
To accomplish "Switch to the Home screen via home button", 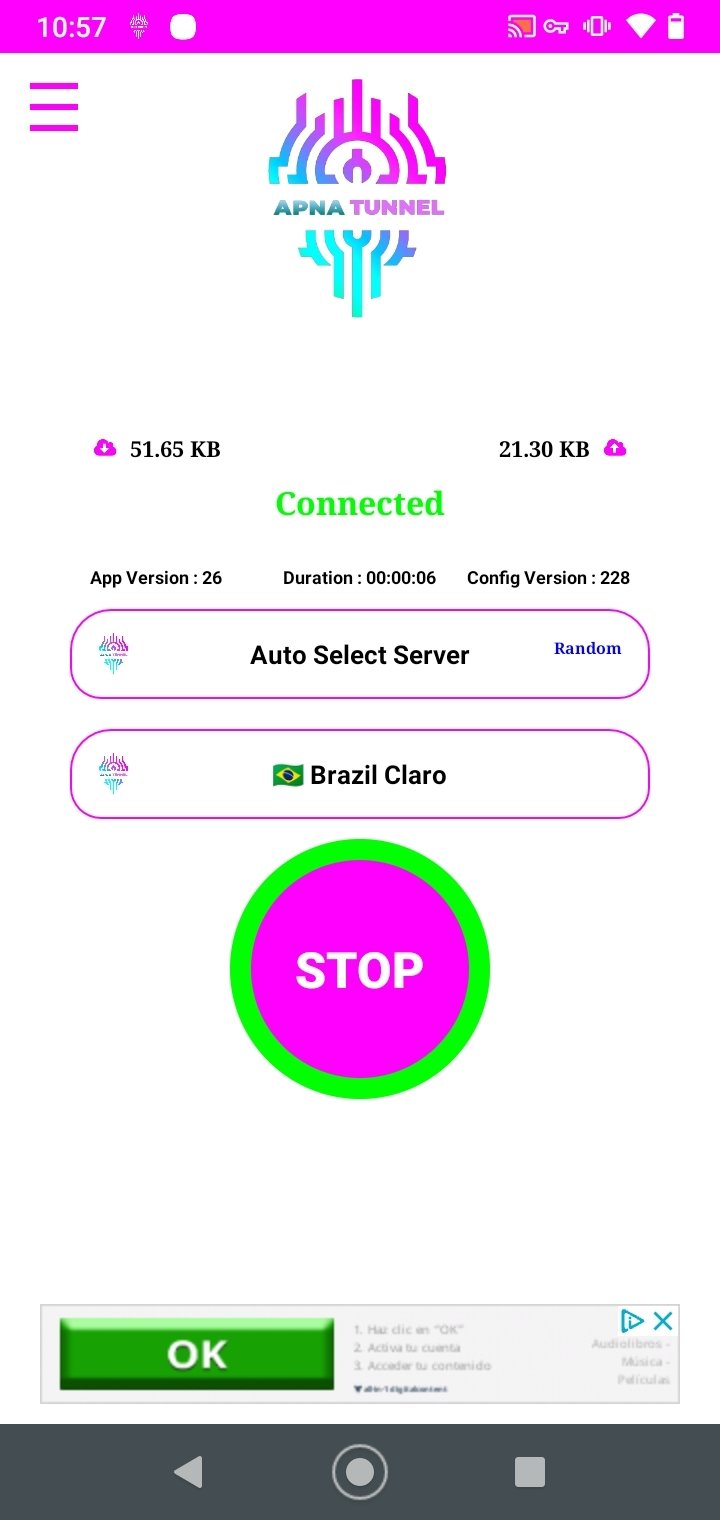I will tap(359, 1471).
